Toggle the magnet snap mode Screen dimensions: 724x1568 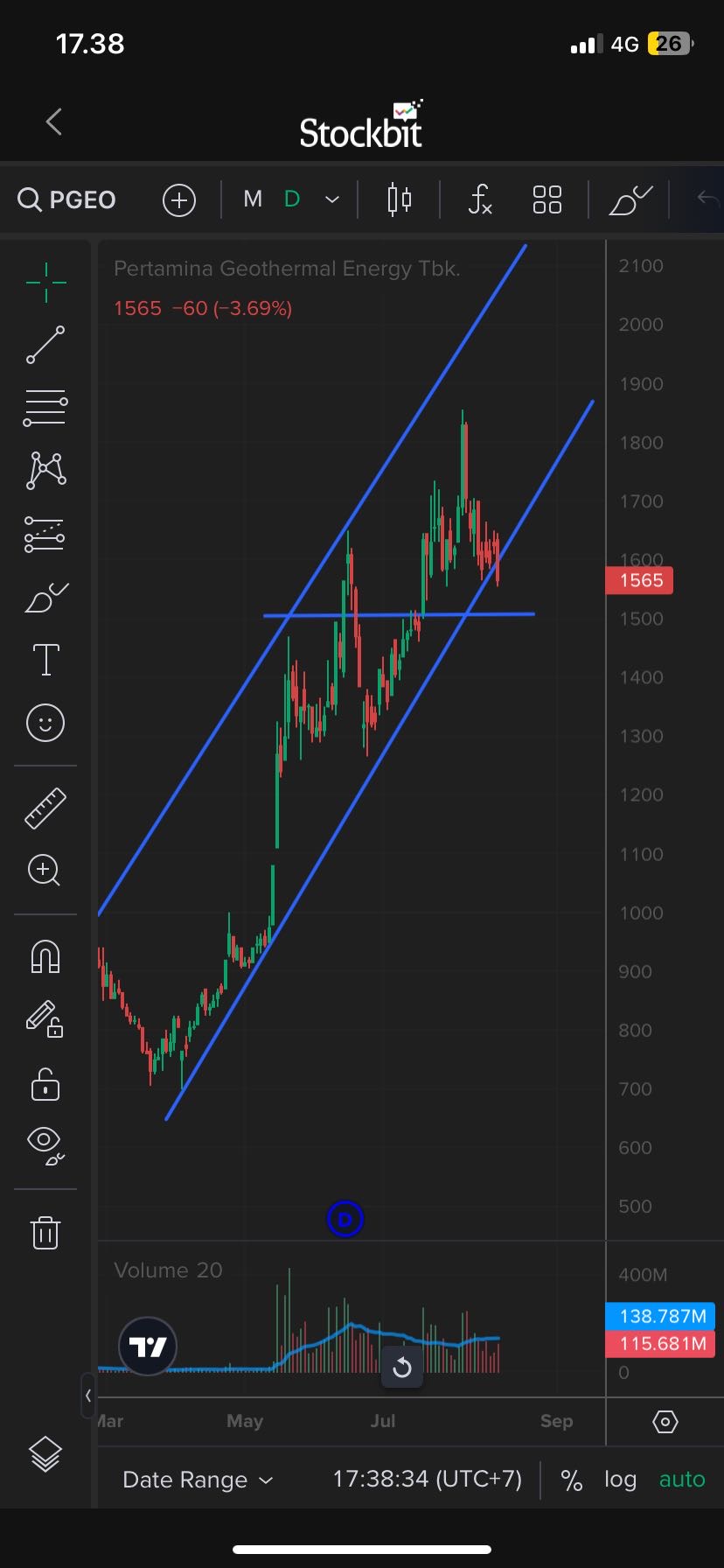45,956
